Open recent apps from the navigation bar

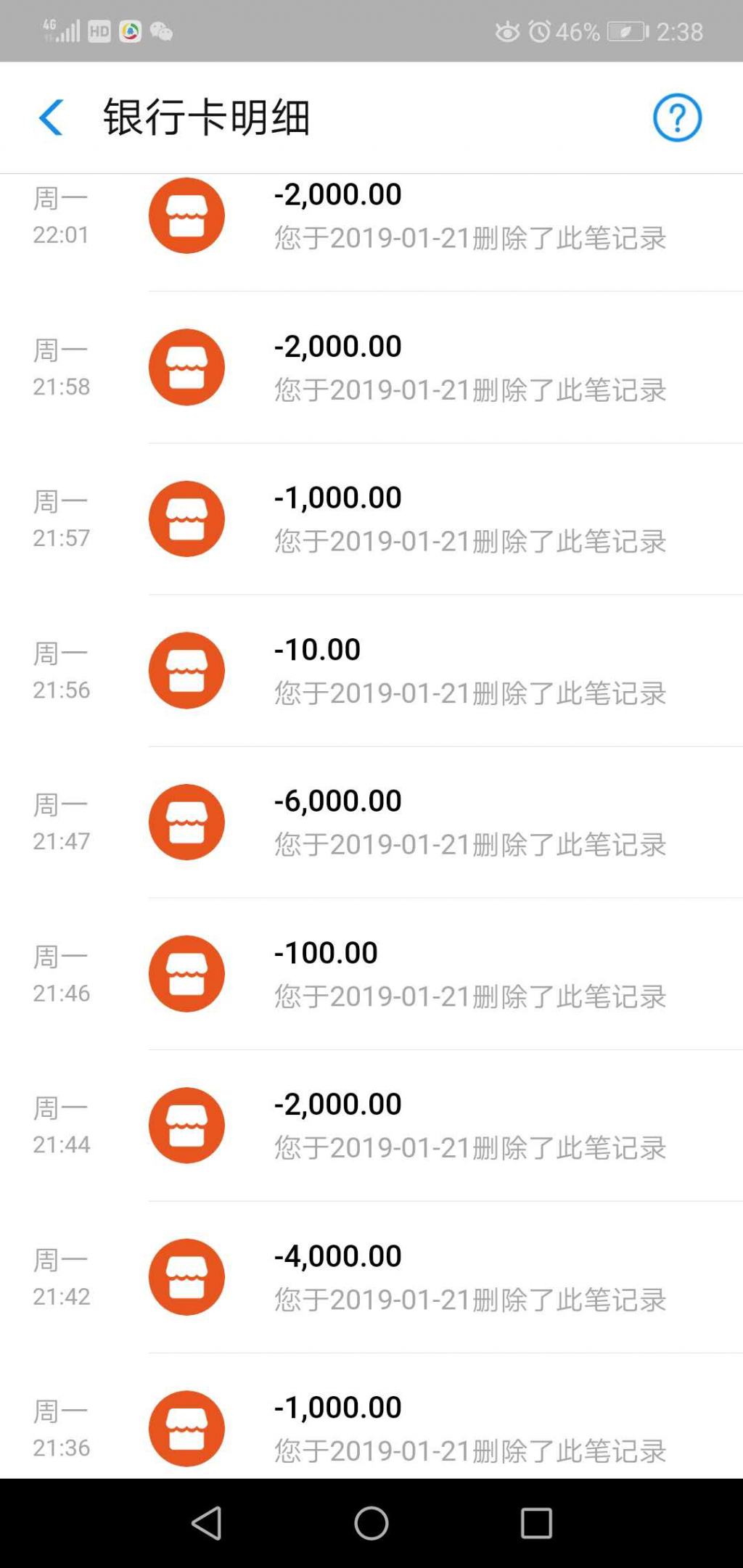(536, 1522)
